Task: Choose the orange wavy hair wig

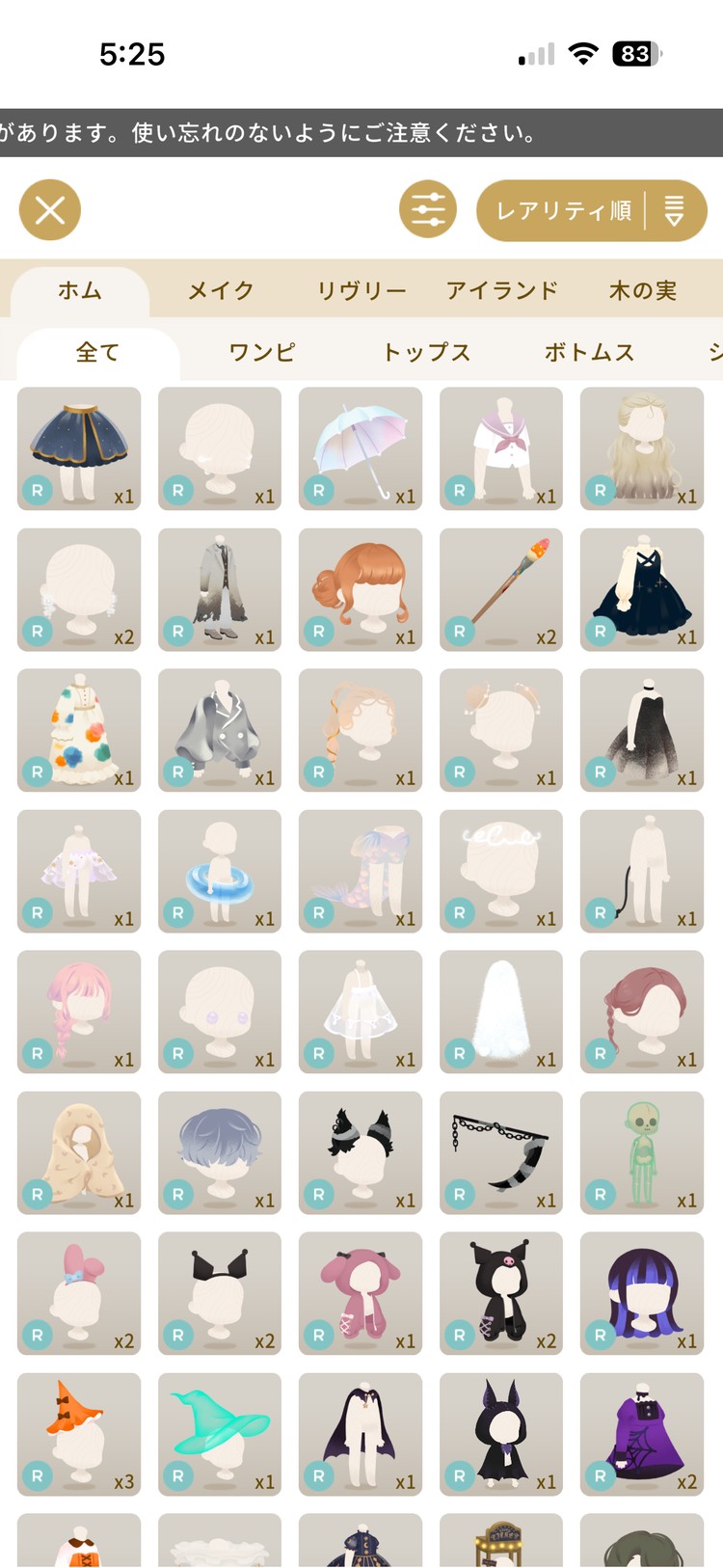Action: coord(361,589)
